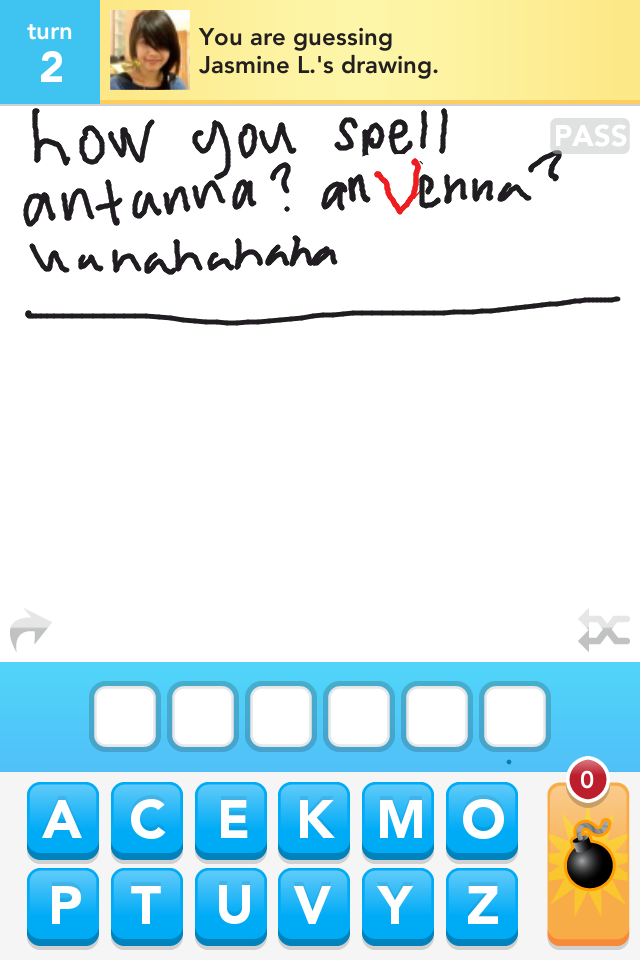Viewport: 640px width, 960px height.
Task: Shuffle the letter tiles
Action: pyautogui.click(x=604, y=630)
